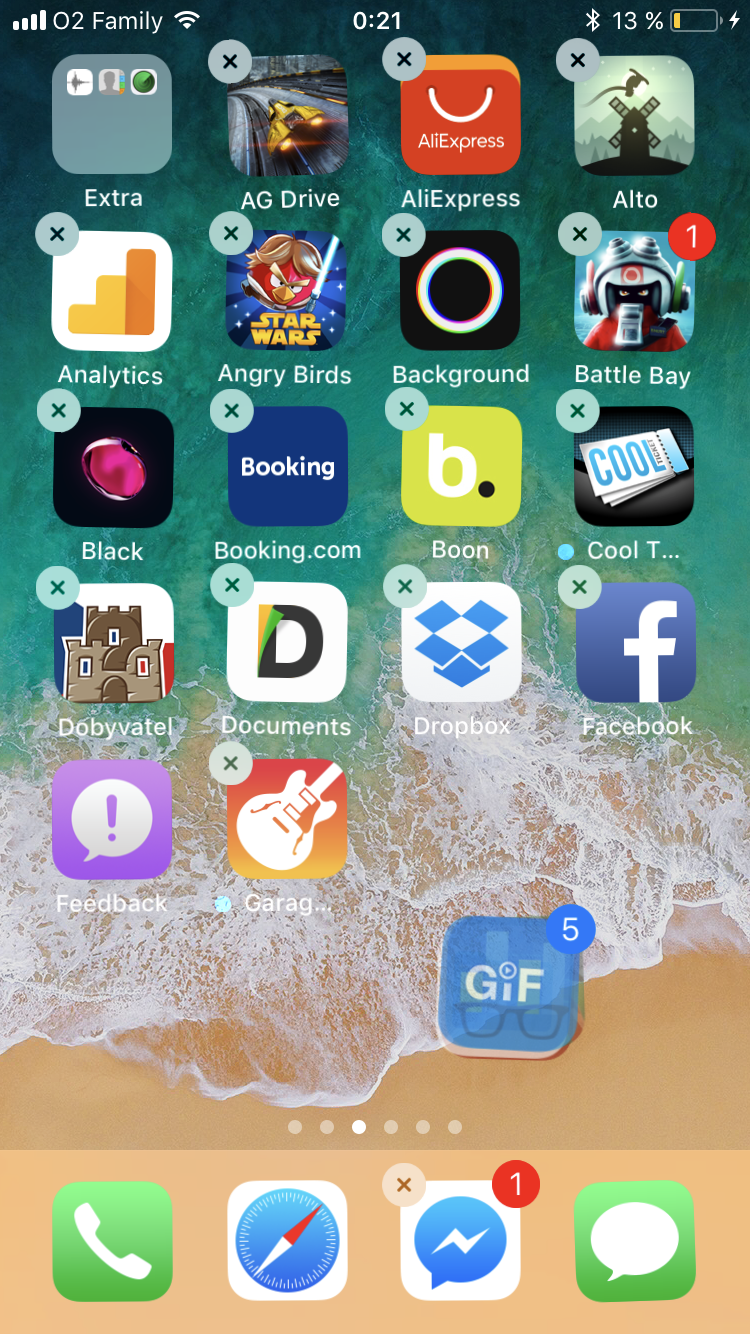The height and width of the screenshot is (1334, 750).
Task: Open Safari in the dock
Action: (287, 1241)
